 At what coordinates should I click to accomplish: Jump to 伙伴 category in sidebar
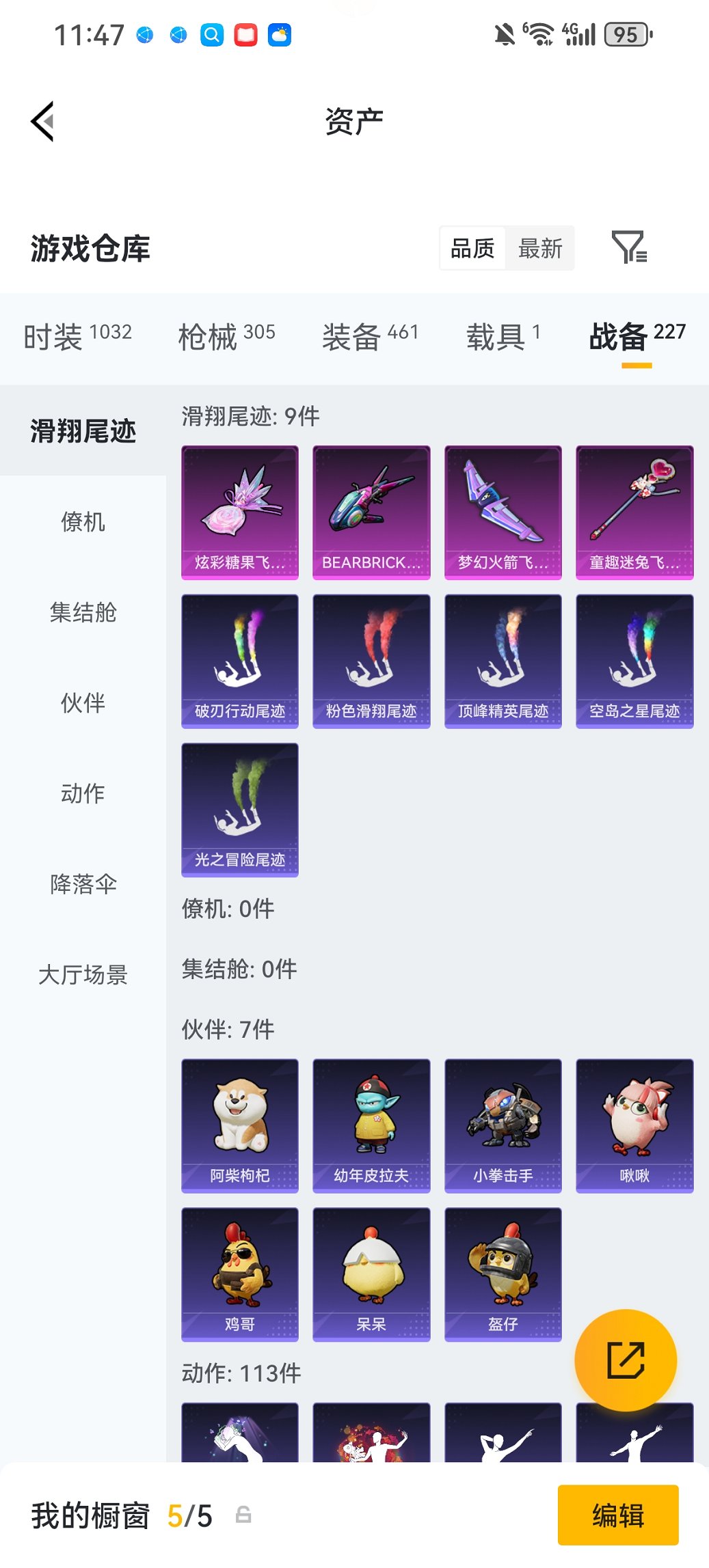point(83,702)
